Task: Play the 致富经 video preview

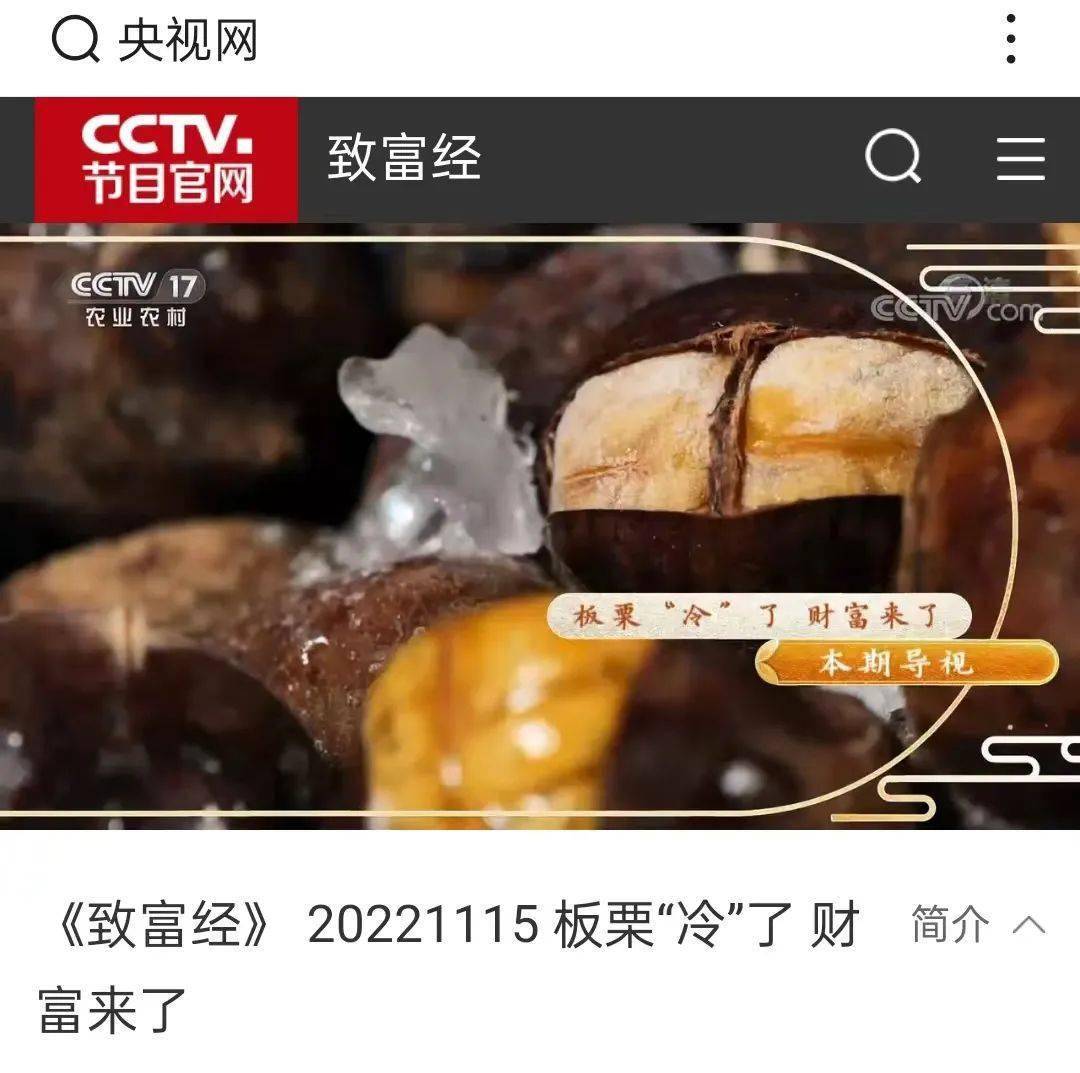Action: point(540,525)
